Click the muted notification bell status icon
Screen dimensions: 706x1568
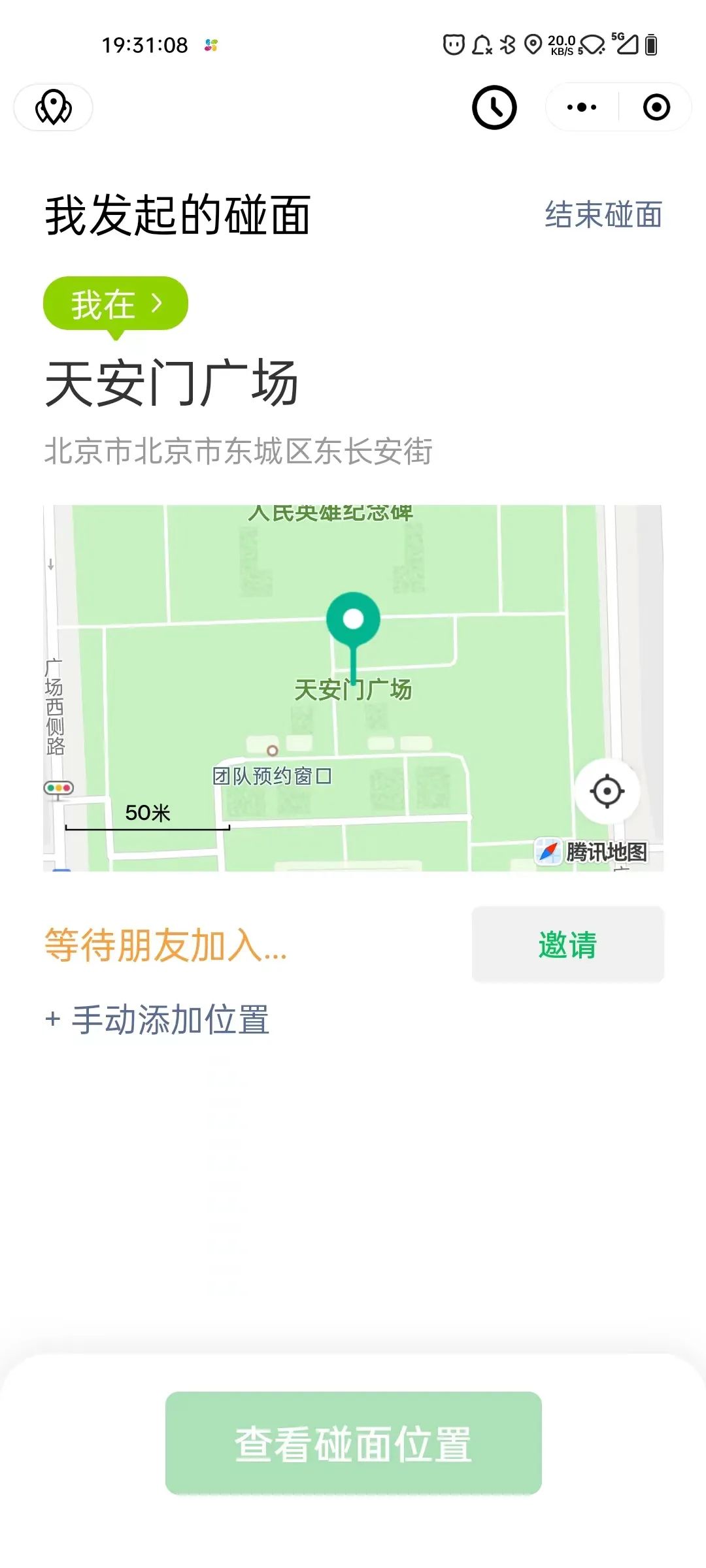pyautogui.click(x=482, y=44)
